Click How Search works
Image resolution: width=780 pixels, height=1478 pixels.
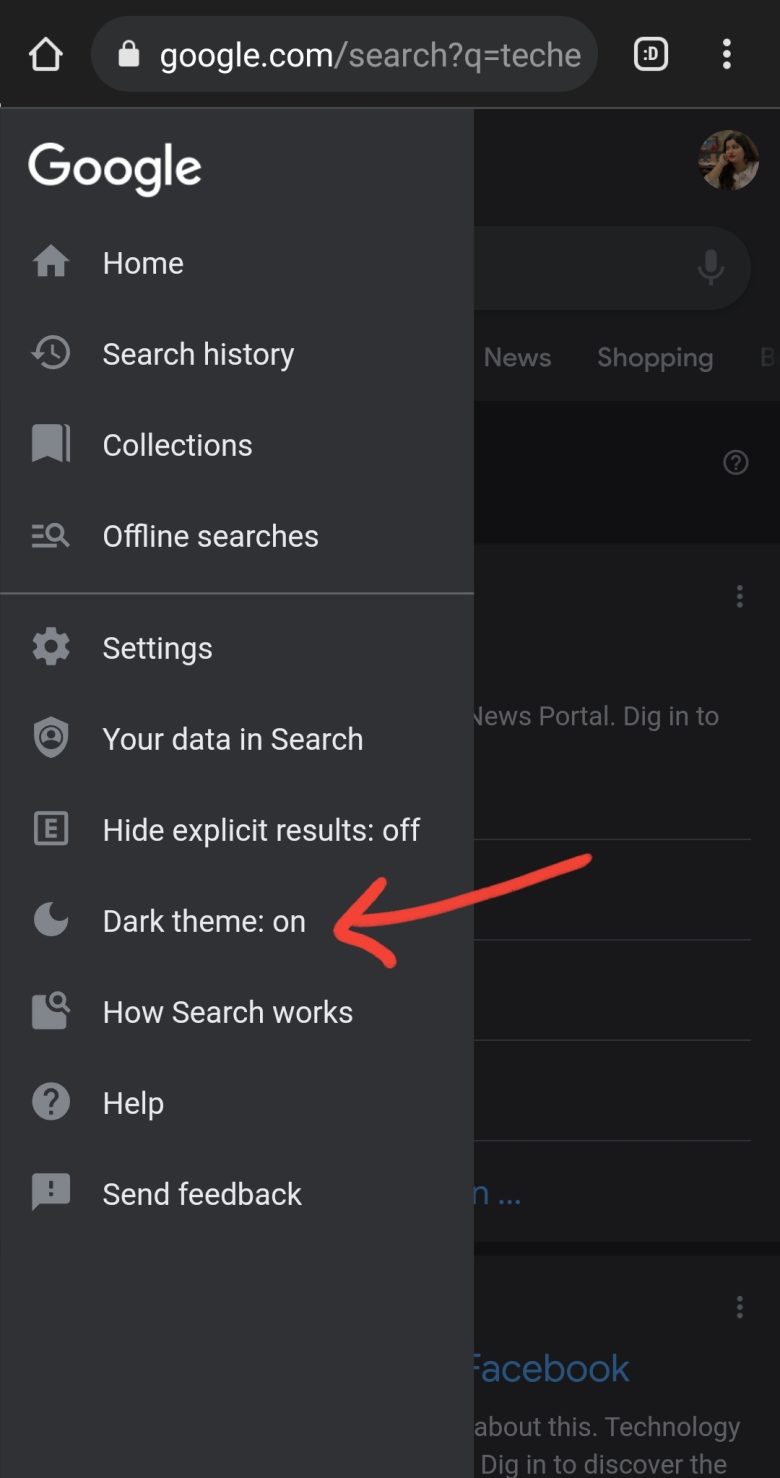pyautogui.click(x=227, y=1011)
